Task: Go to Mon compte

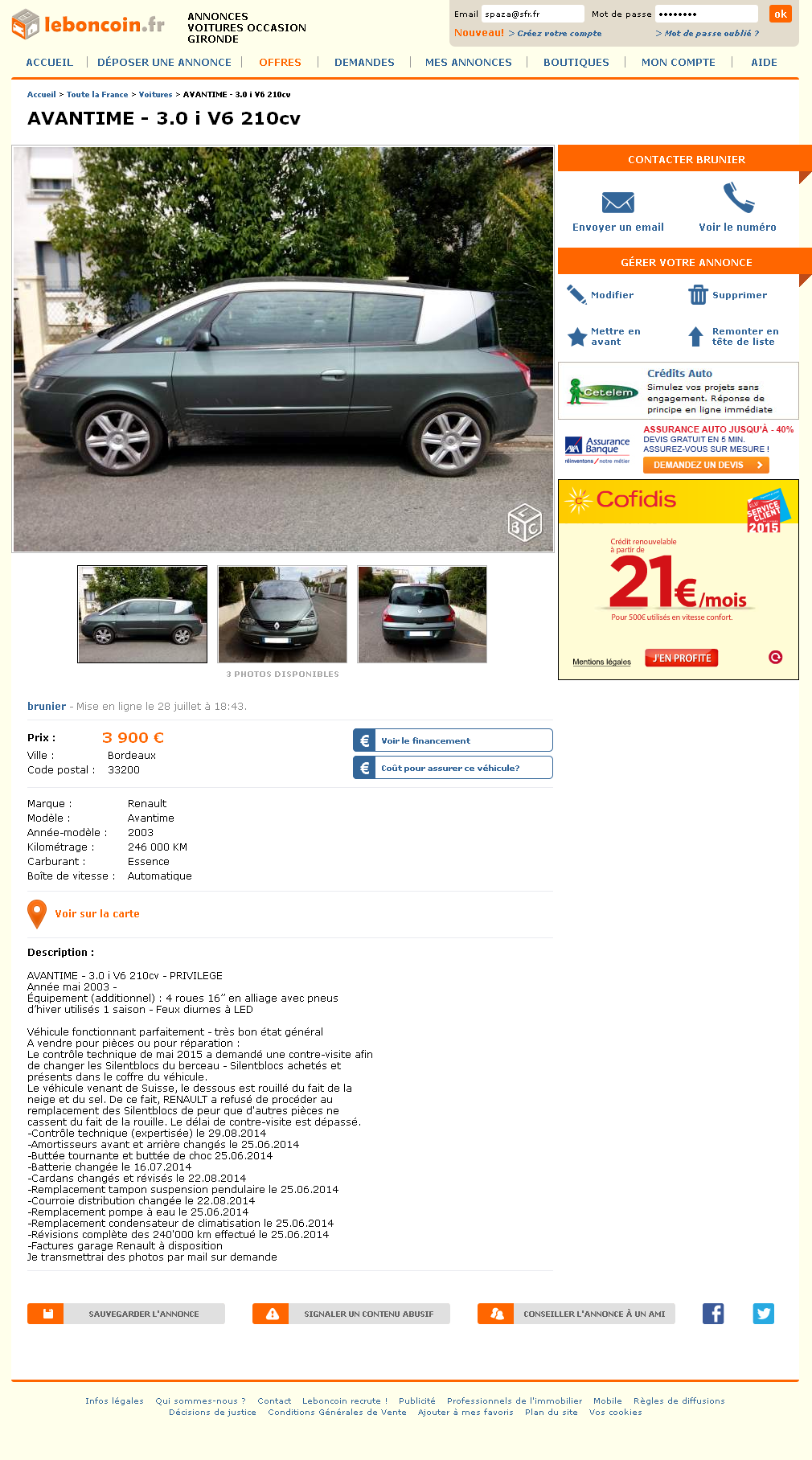Action: pos(678,62)
